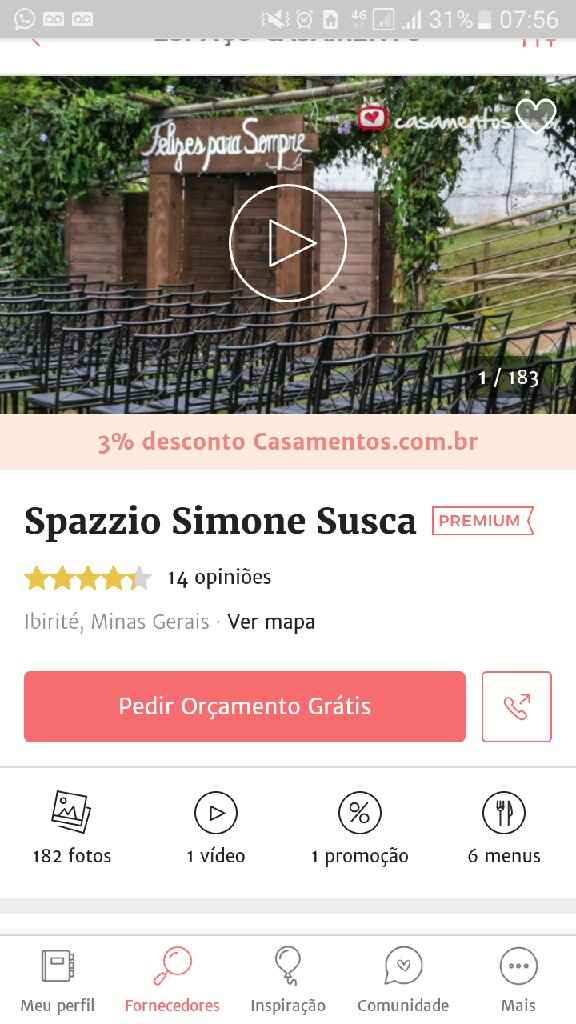Go to Meu perfil tab
This screenshot has height=1024, width=576.
click(x=57, y=980)
